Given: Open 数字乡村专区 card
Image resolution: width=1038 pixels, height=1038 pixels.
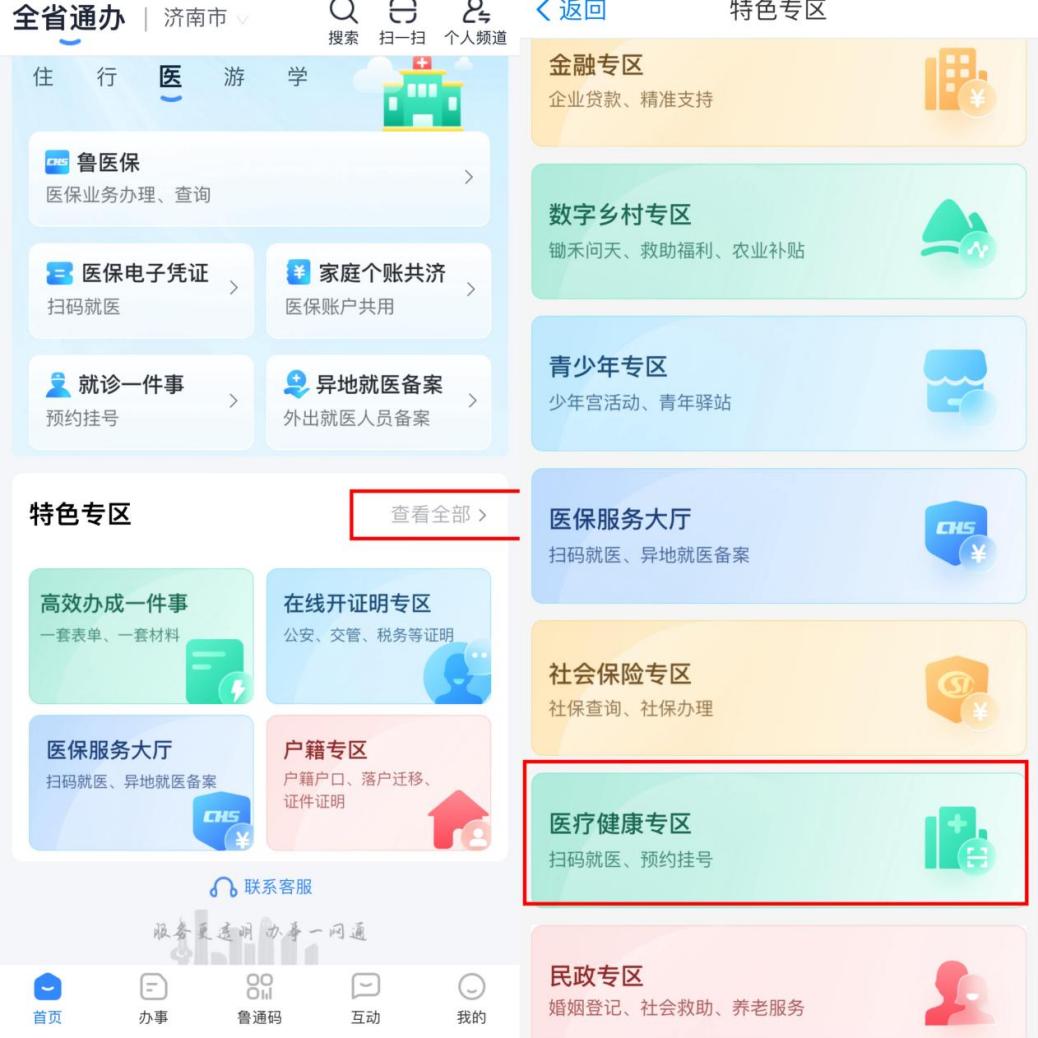Looking at the screenshot, I should 777,231.
